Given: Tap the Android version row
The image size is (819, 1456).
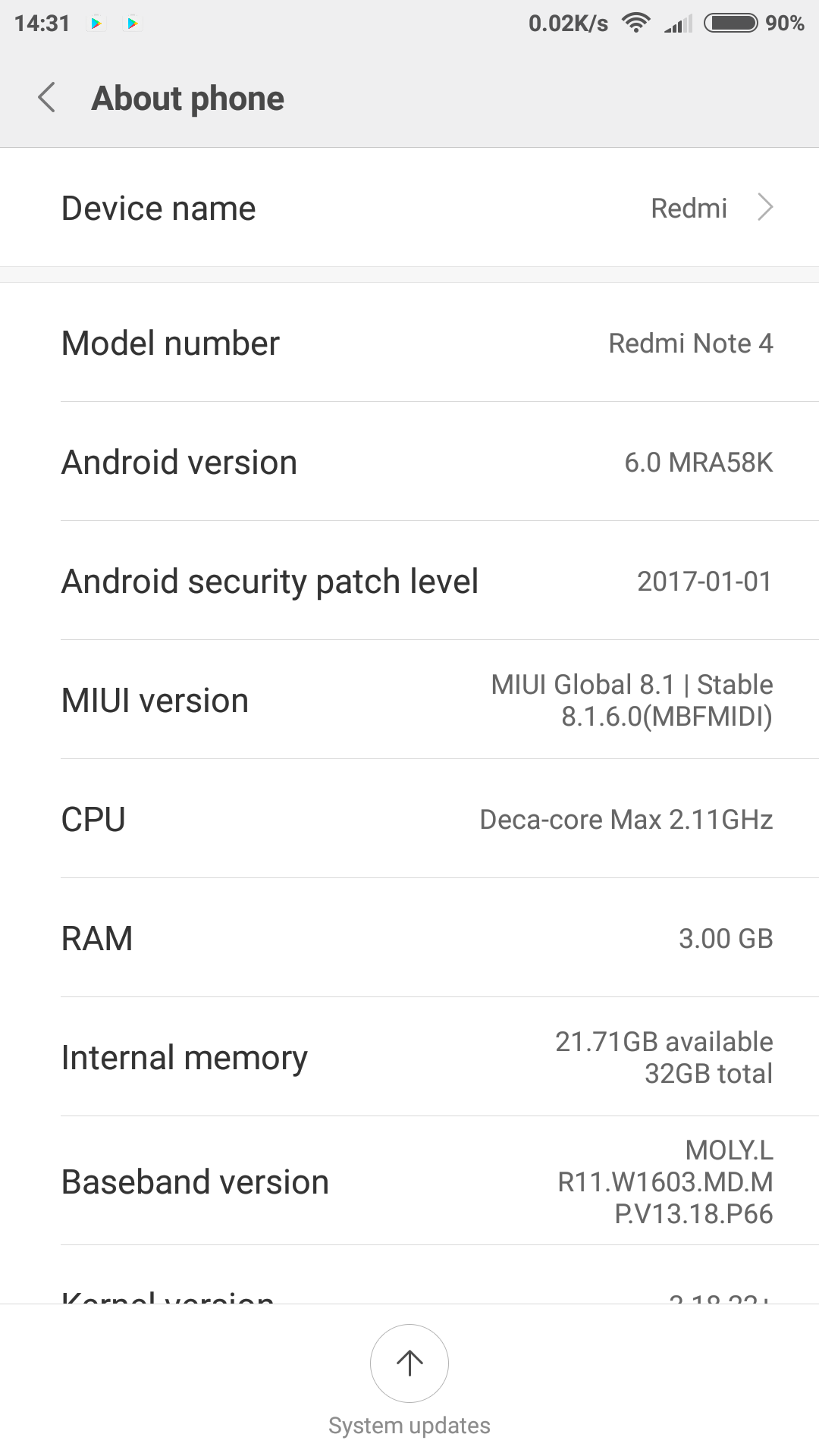Looking at the screenshot, I should [409, 462].
